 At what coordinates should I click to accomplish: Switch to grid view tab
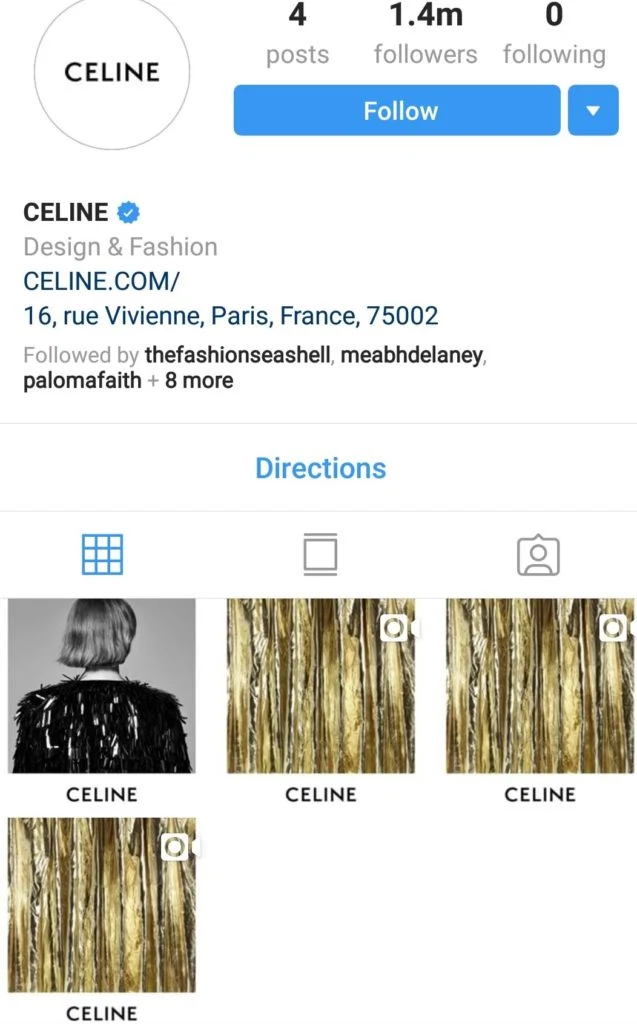(x=102, y=554)
